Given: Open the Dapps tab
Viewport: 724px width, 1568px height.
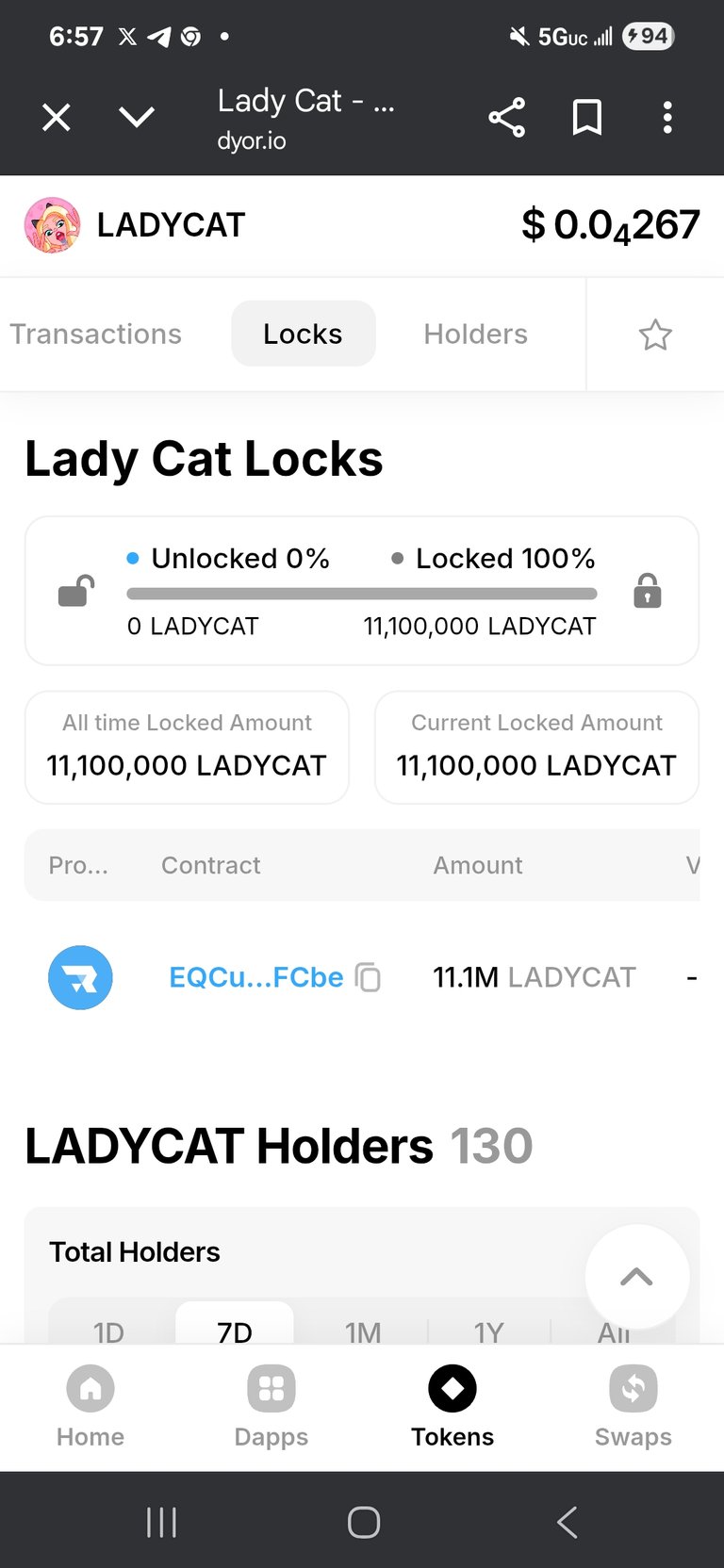Looking at the screenshot, I should (x=271, y=1408).
